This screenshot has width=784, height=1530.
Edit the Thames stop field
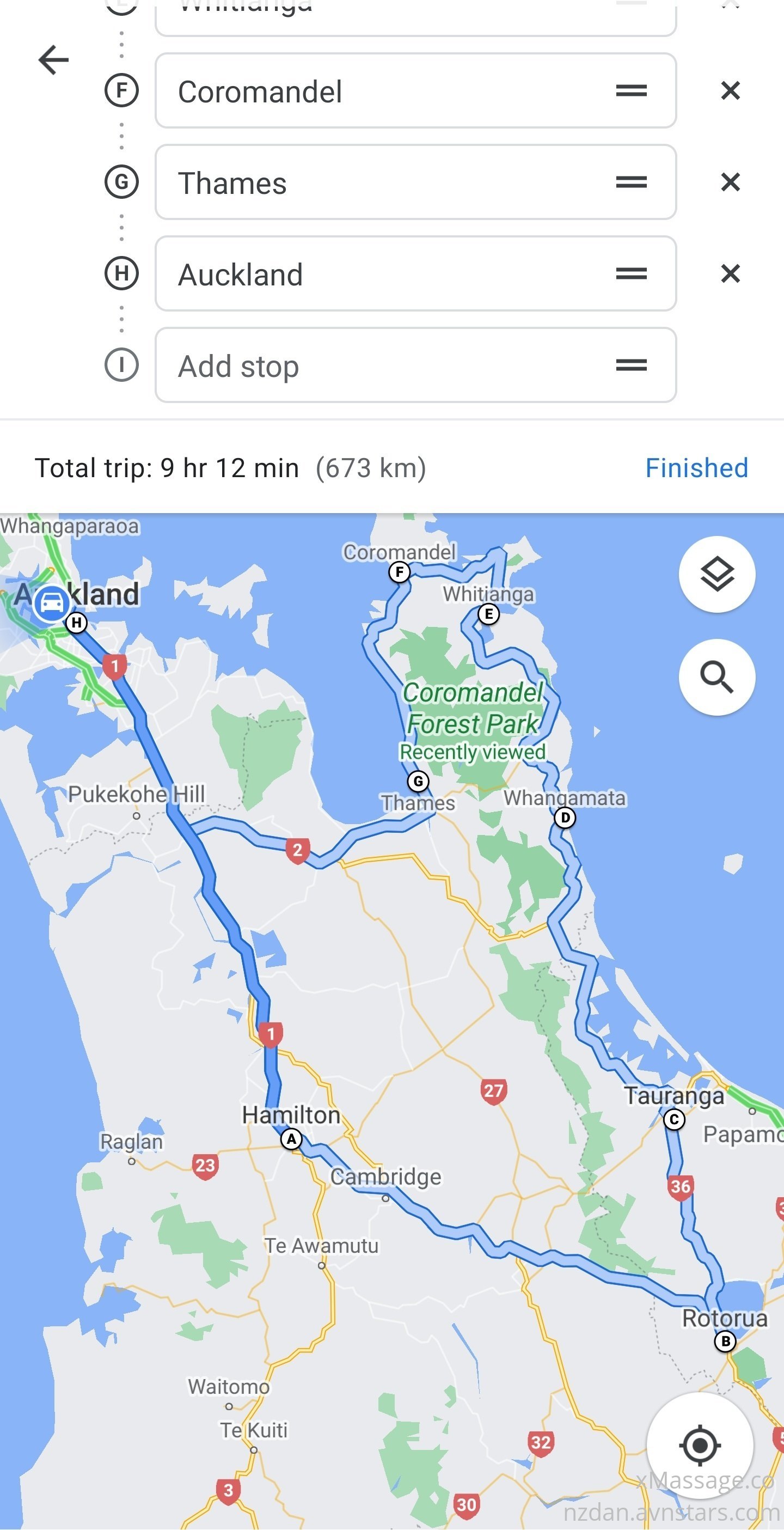click(x=380, y=182)
